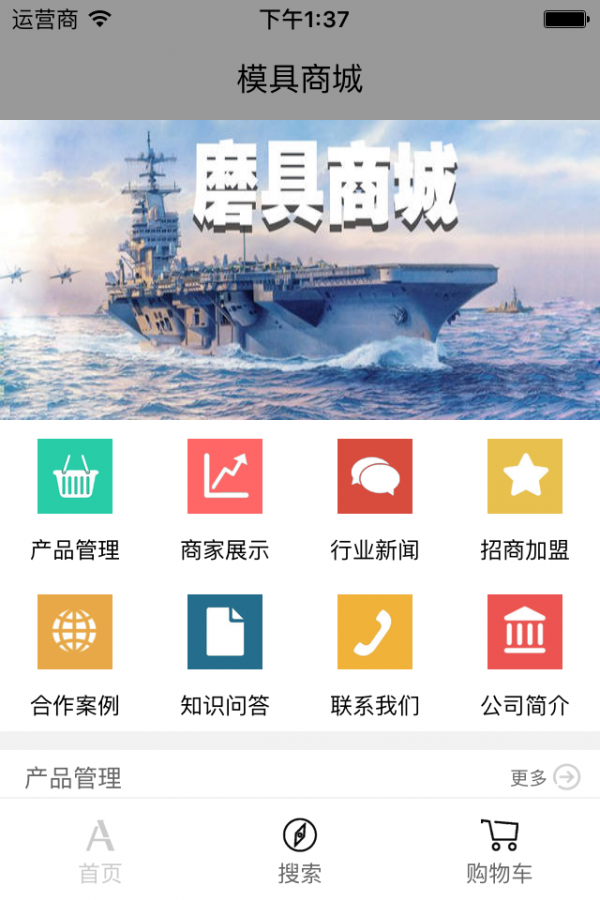The image size is (600, 900).
Task: Tap the aircraft carrier banner
Action: pyautogui.click(x=300, y=270)
